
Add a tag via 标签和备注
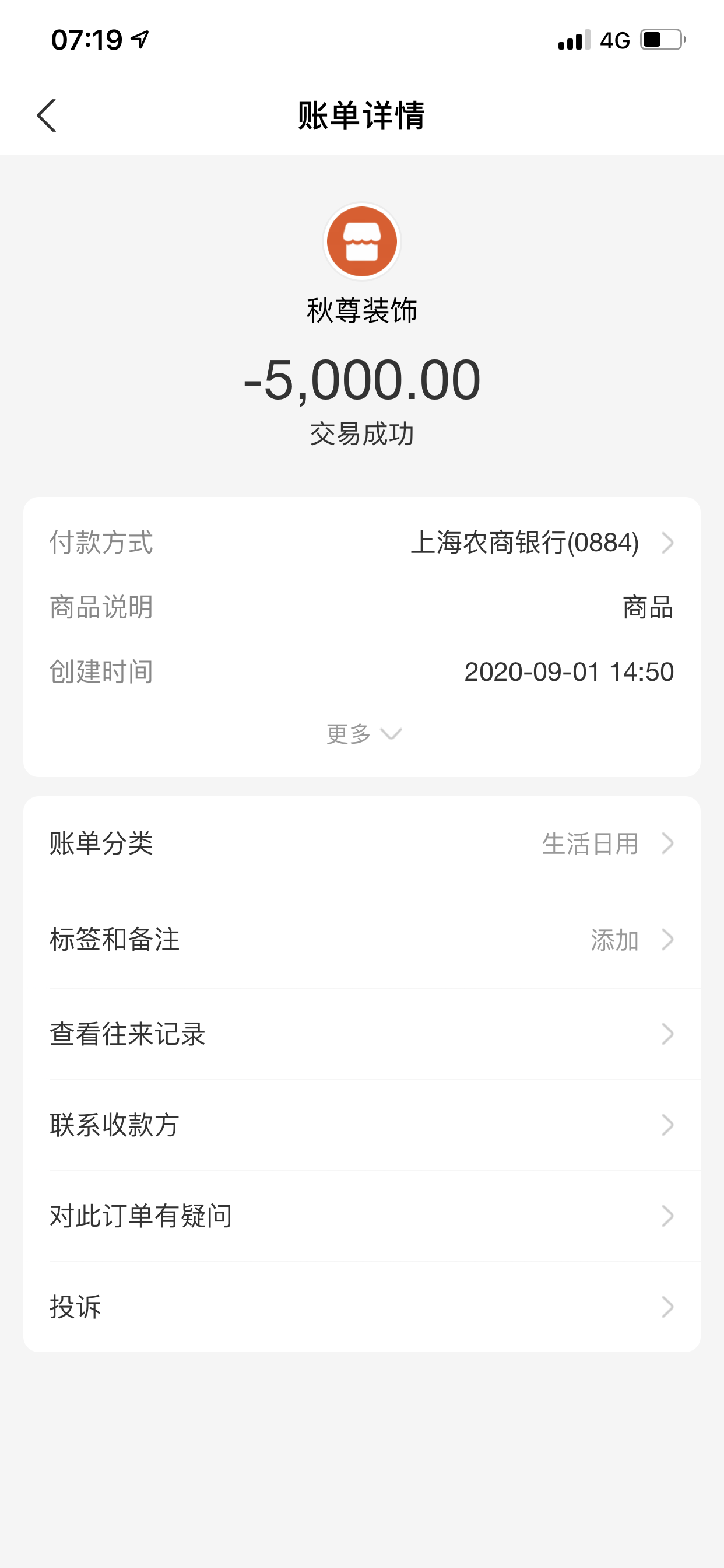(361, 940)
